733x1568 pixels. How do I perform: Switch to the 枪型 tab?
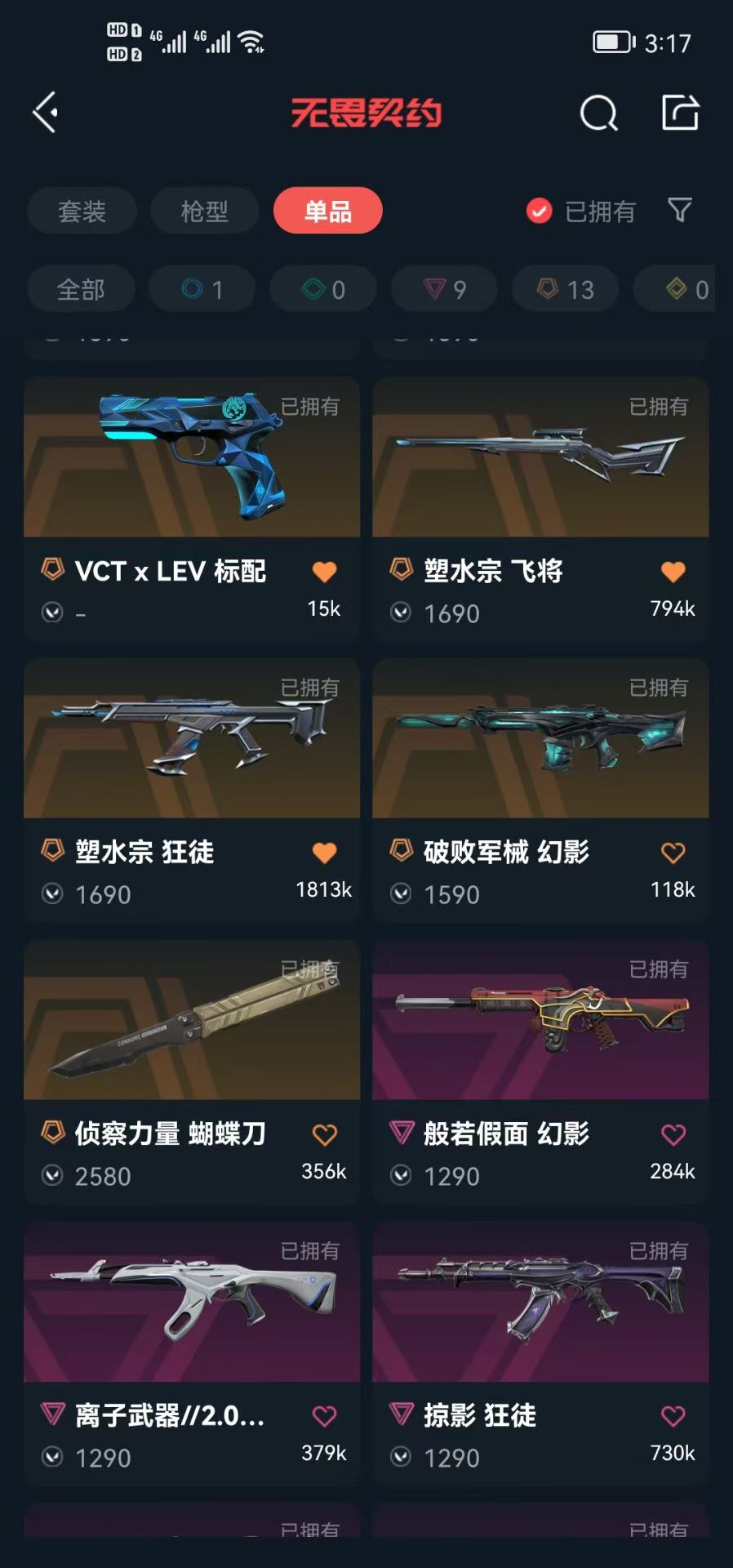[x=204, y=212]
